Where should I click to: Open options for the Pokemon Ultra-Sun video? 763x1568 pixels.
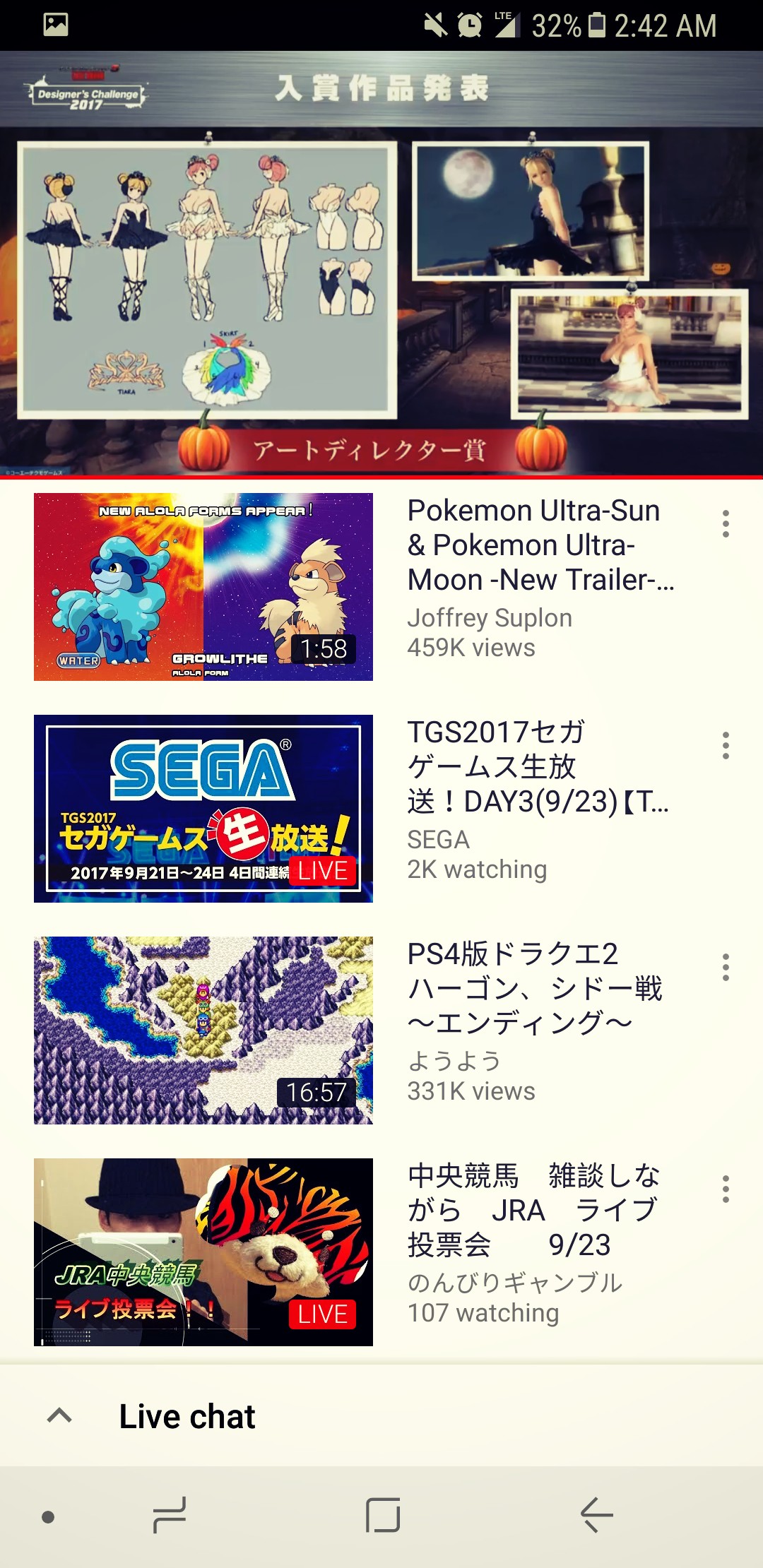(x=726, y=523)
